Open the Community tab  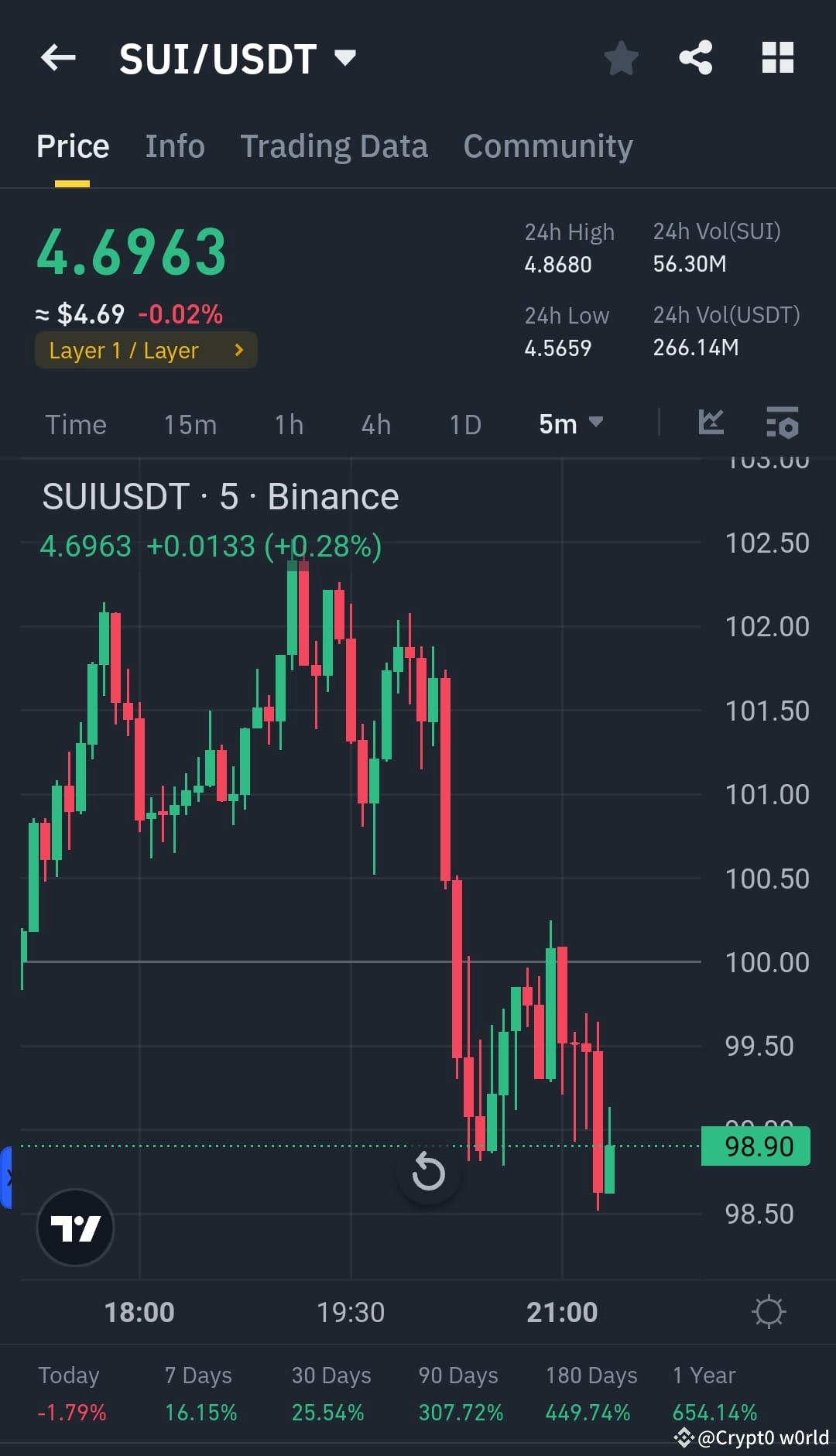point(547,146)
